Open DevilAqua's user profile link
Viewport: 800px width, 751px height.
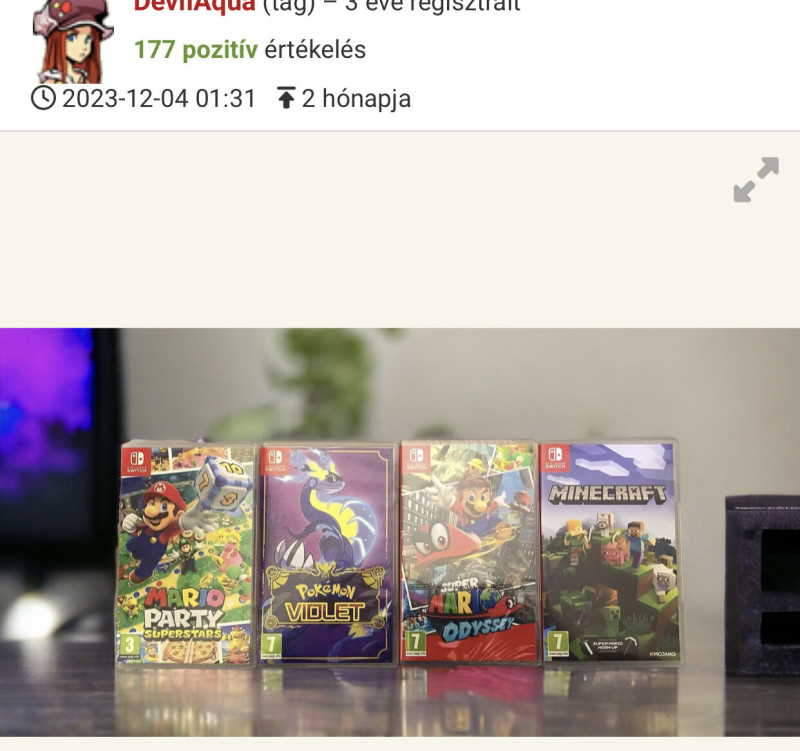(x=194, y=7)
